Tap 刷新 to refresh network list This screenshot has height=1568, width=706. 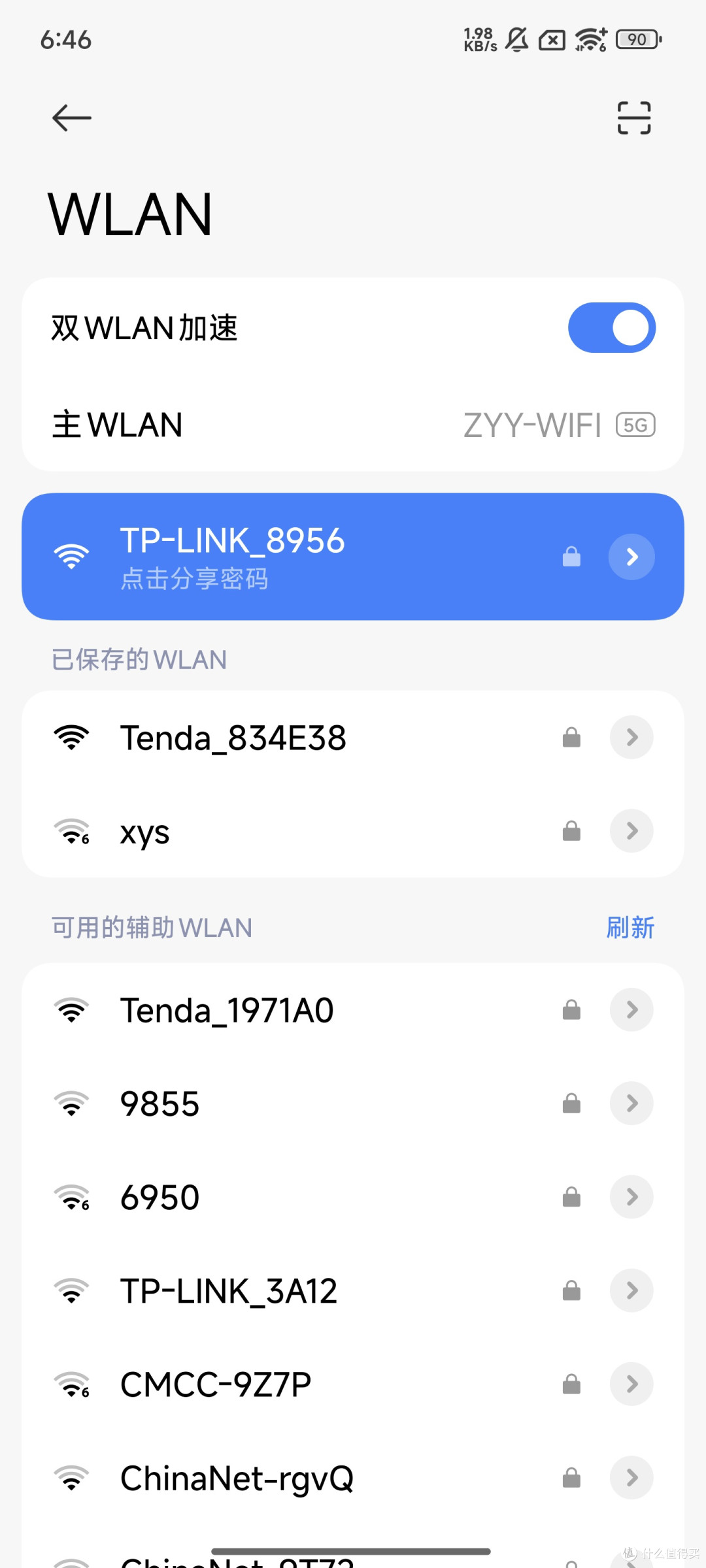pyautogui.click(x=630, y=928)
